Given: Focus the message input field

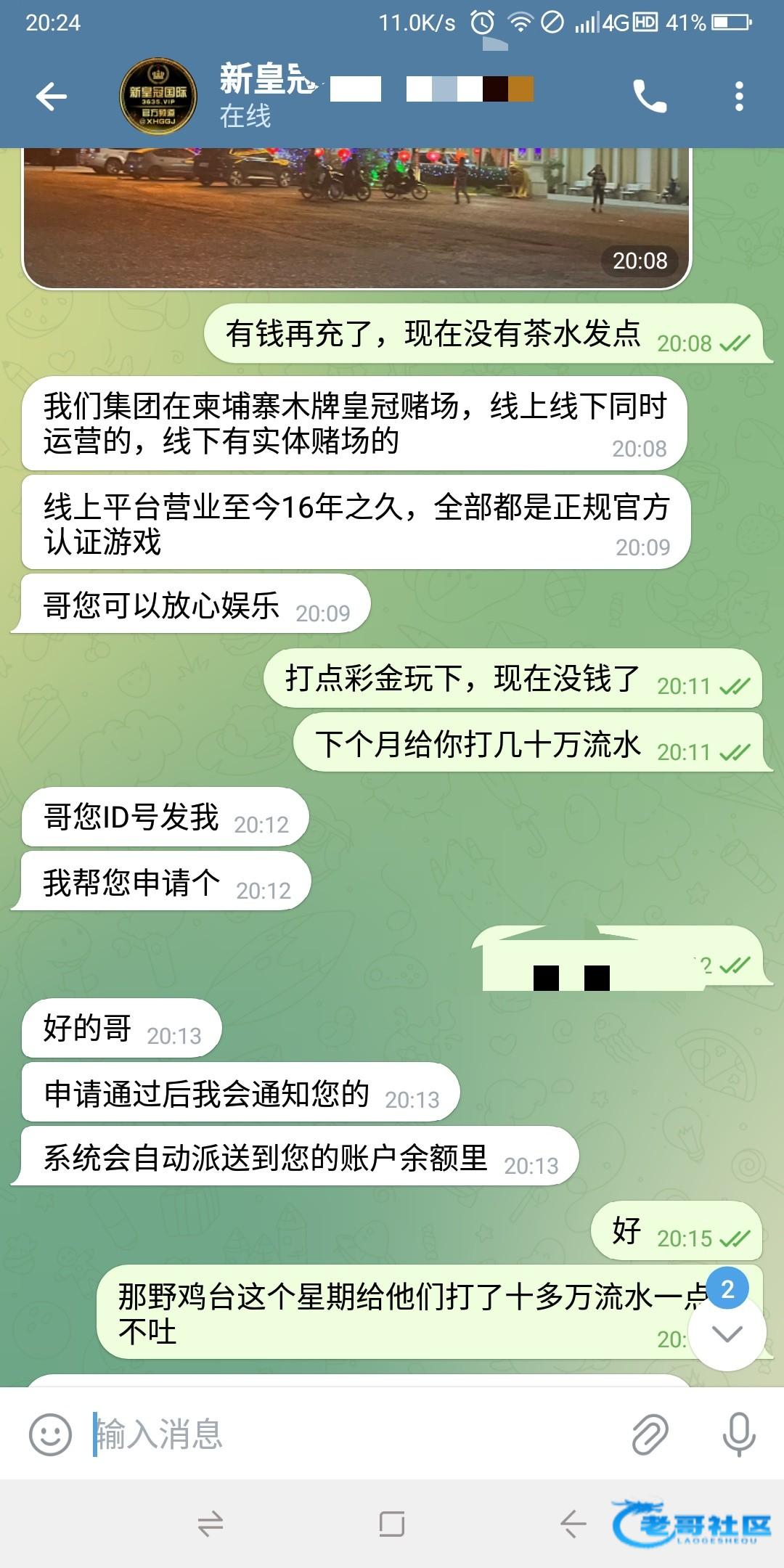Looking at the screenshot, I should coord(348,1434).
